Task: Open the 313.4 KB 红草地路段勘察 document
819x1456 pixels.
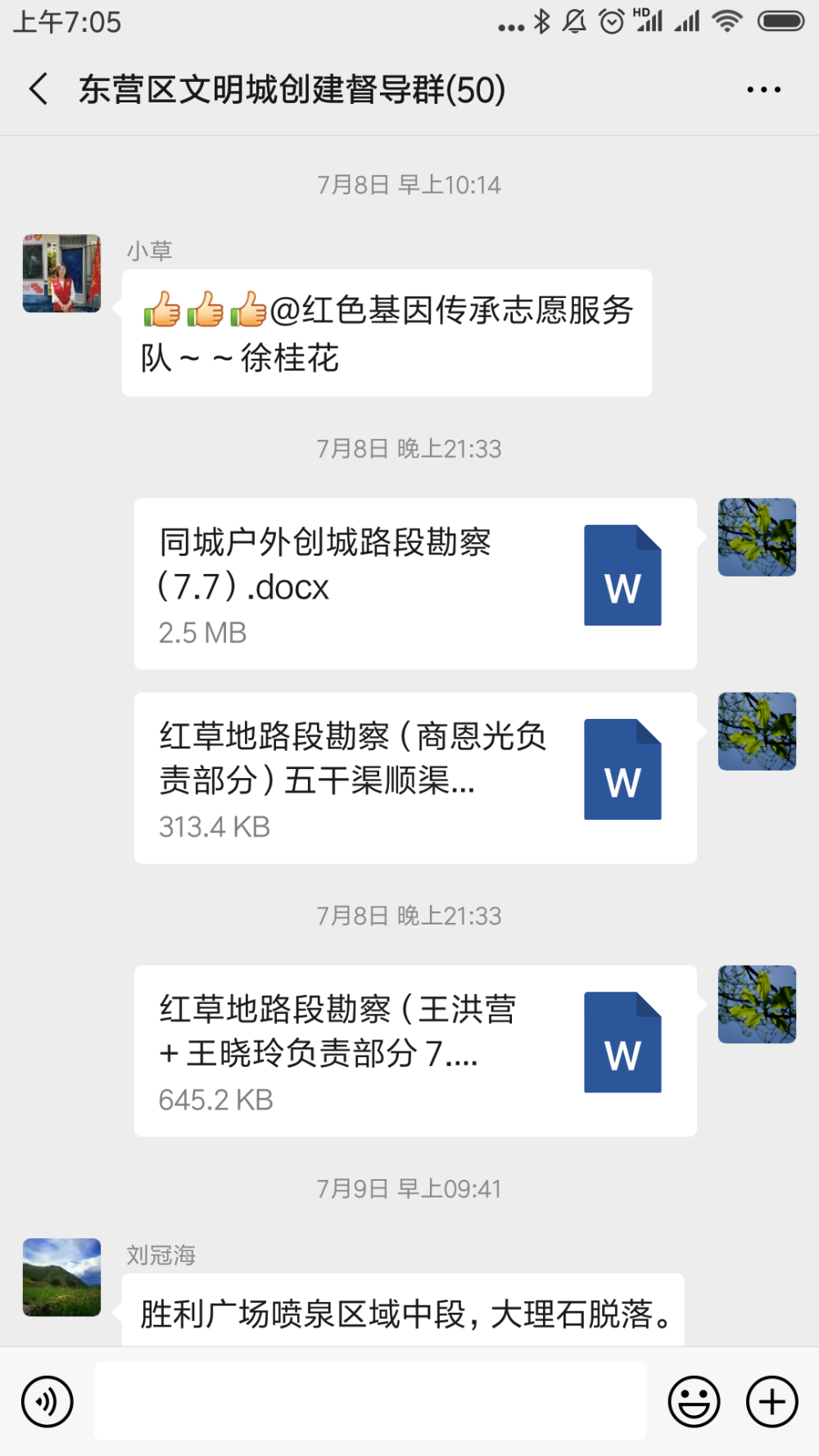Action: 415,778
